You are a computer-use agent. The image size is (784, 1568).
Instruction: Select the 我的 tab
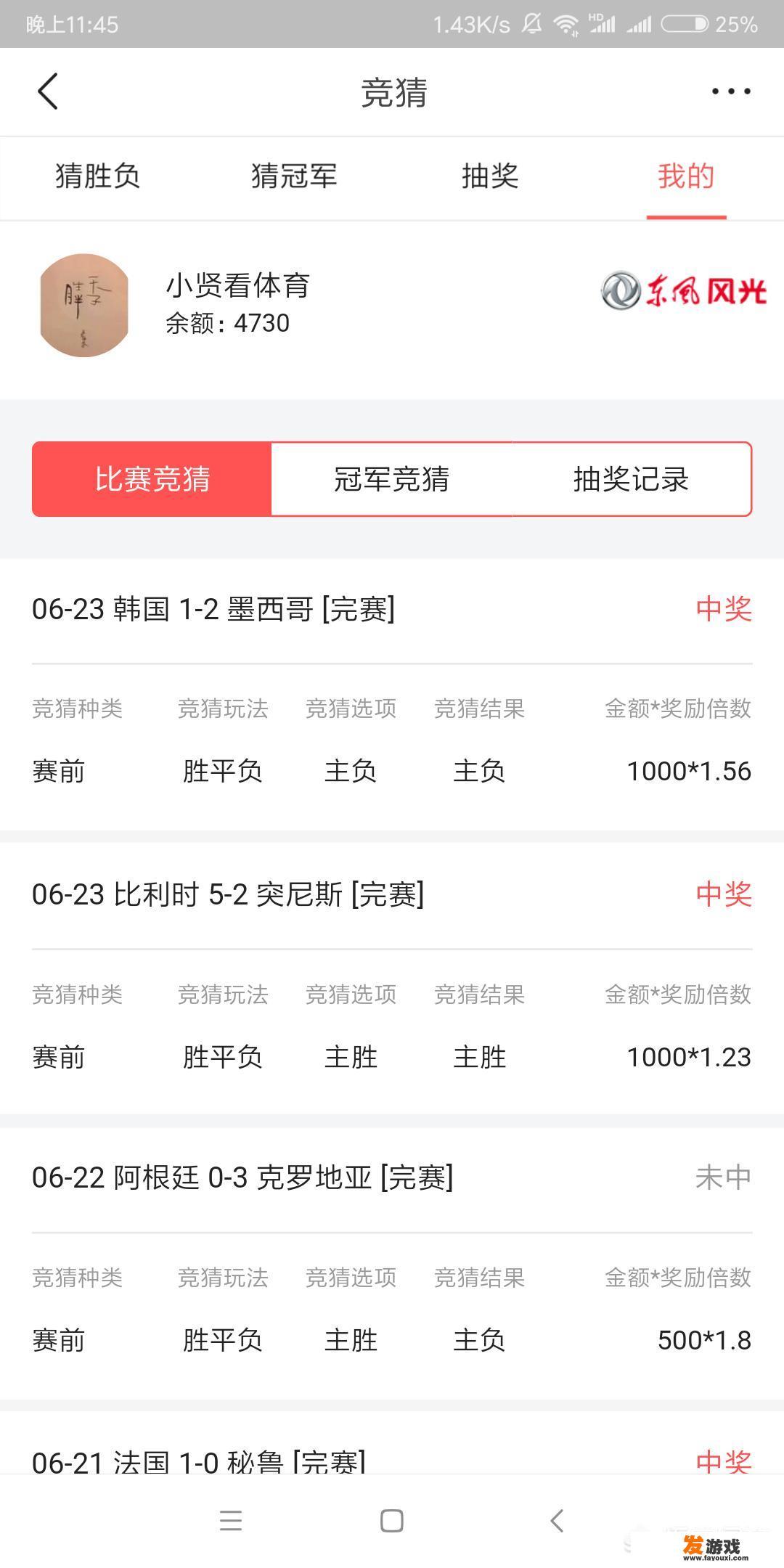coord(686,176)
